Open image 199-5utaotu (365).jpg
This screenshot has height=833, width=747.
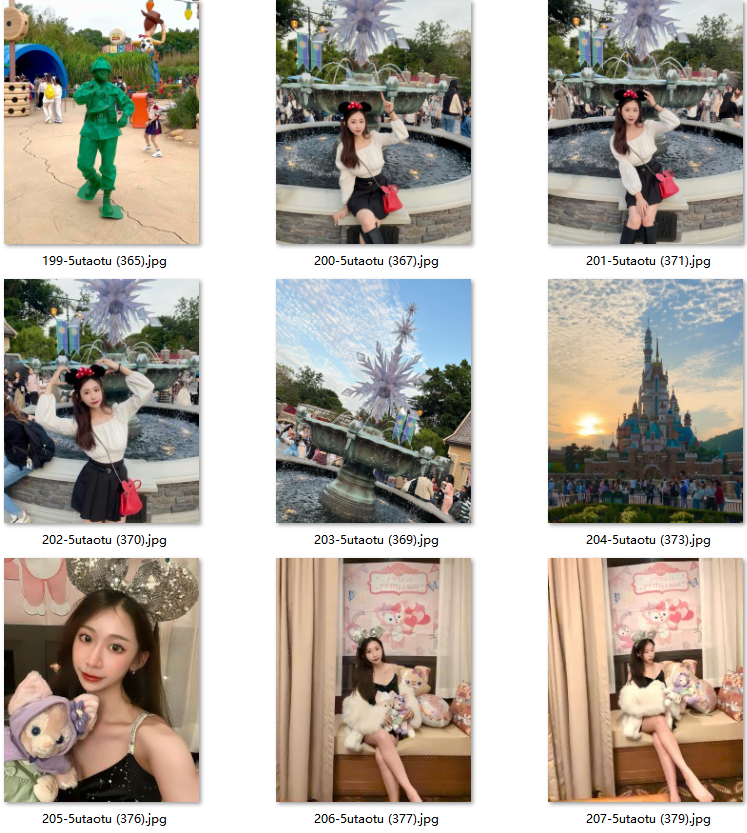pos(102,122)
